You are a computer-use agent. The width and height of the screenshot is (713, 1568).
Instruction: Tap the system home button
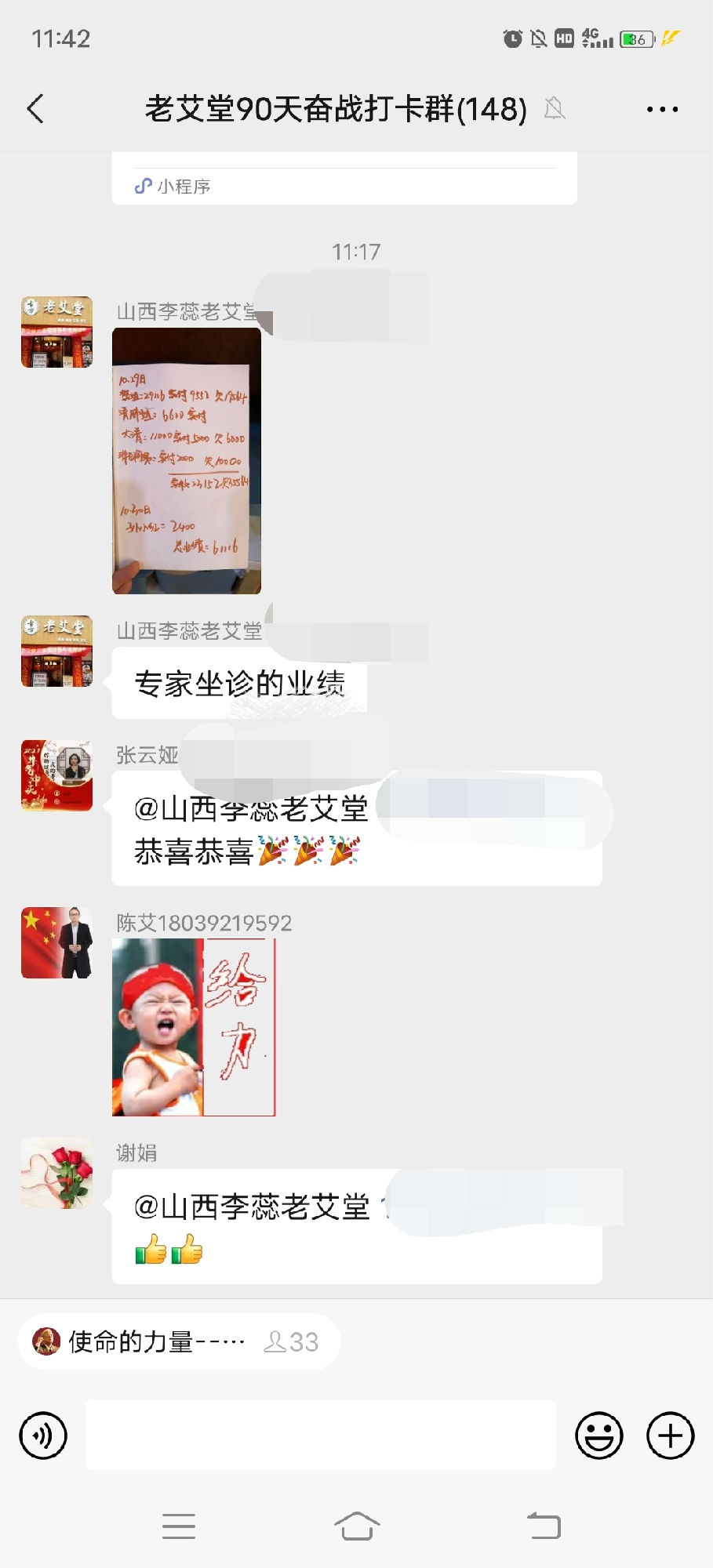pyautogui.click(x=356, y=1526)
